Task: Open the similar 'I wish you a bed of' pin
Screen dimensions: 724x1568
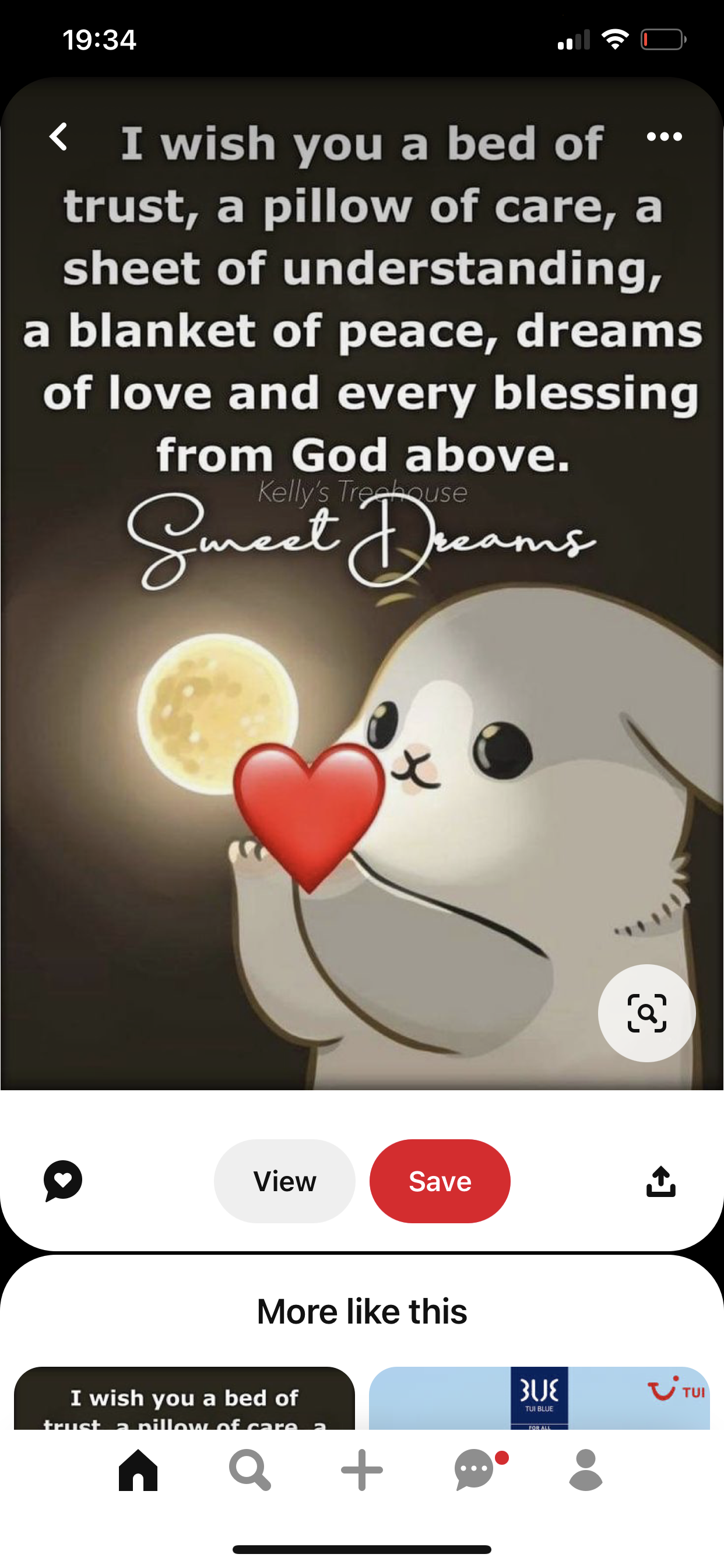Action: pyautogui.click(x=184, y=1399)
